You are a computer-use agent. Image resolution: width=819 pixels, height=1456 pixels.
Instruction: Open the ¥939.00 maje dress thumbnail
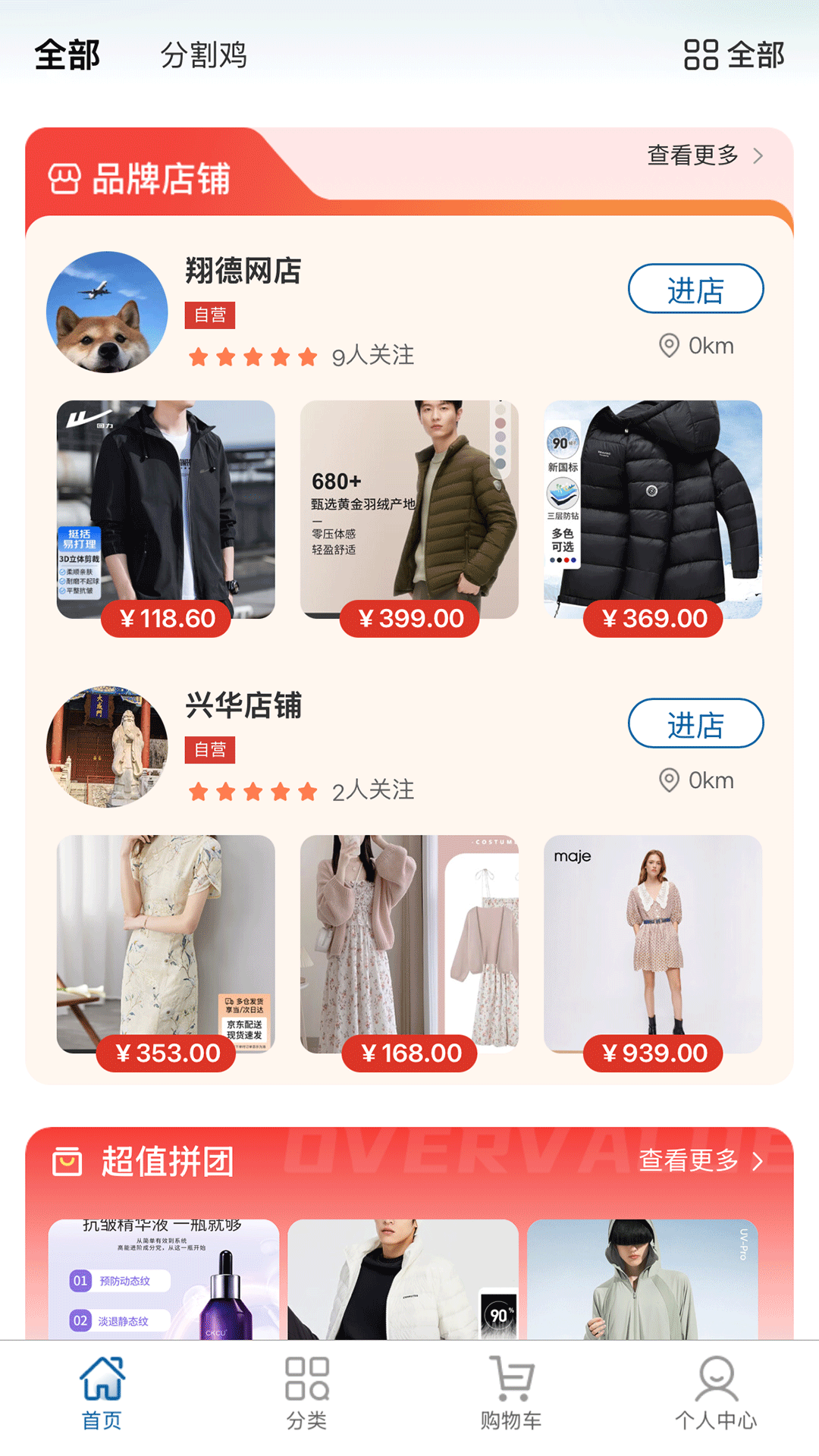point(653,940)
